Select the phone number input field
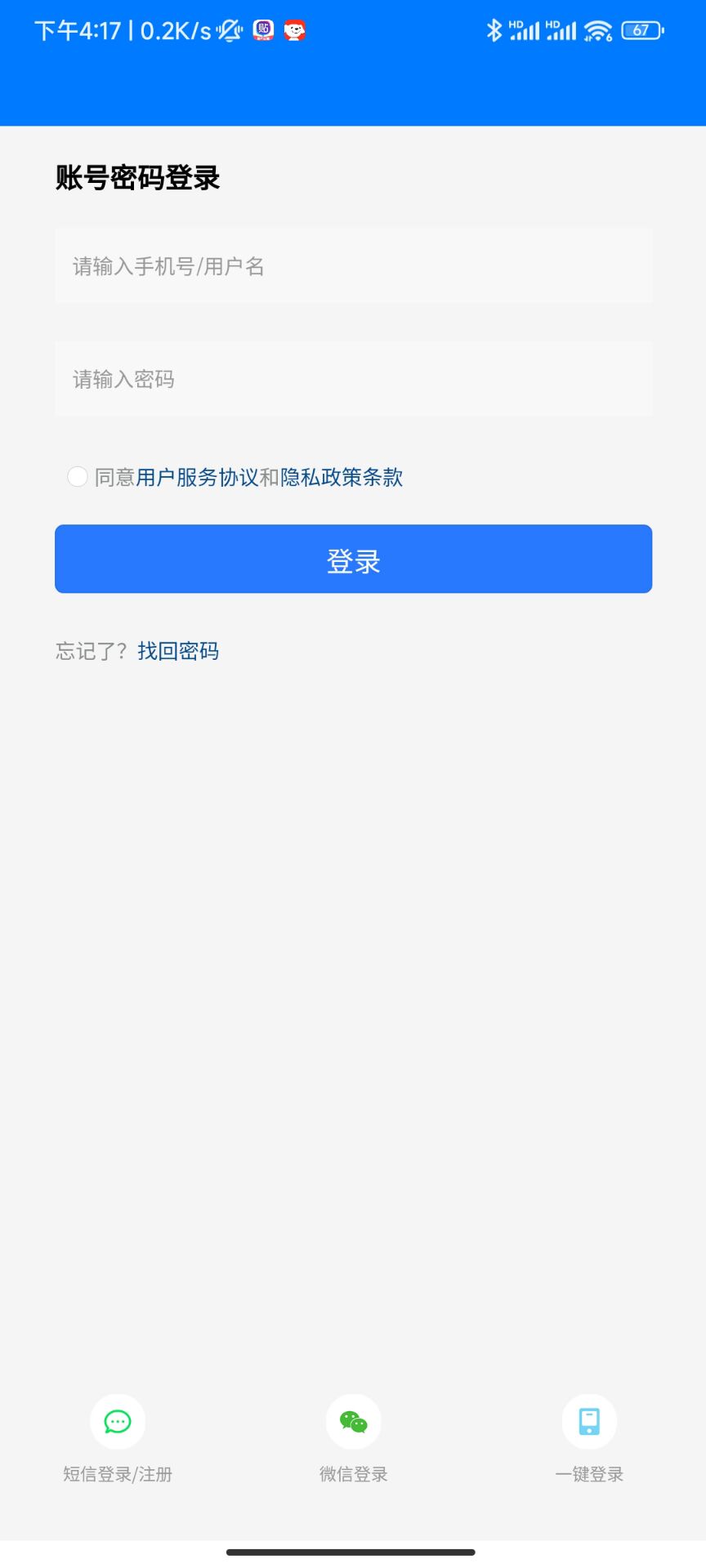The height and width of the screenshot is (1568, 706). (353, 265)
